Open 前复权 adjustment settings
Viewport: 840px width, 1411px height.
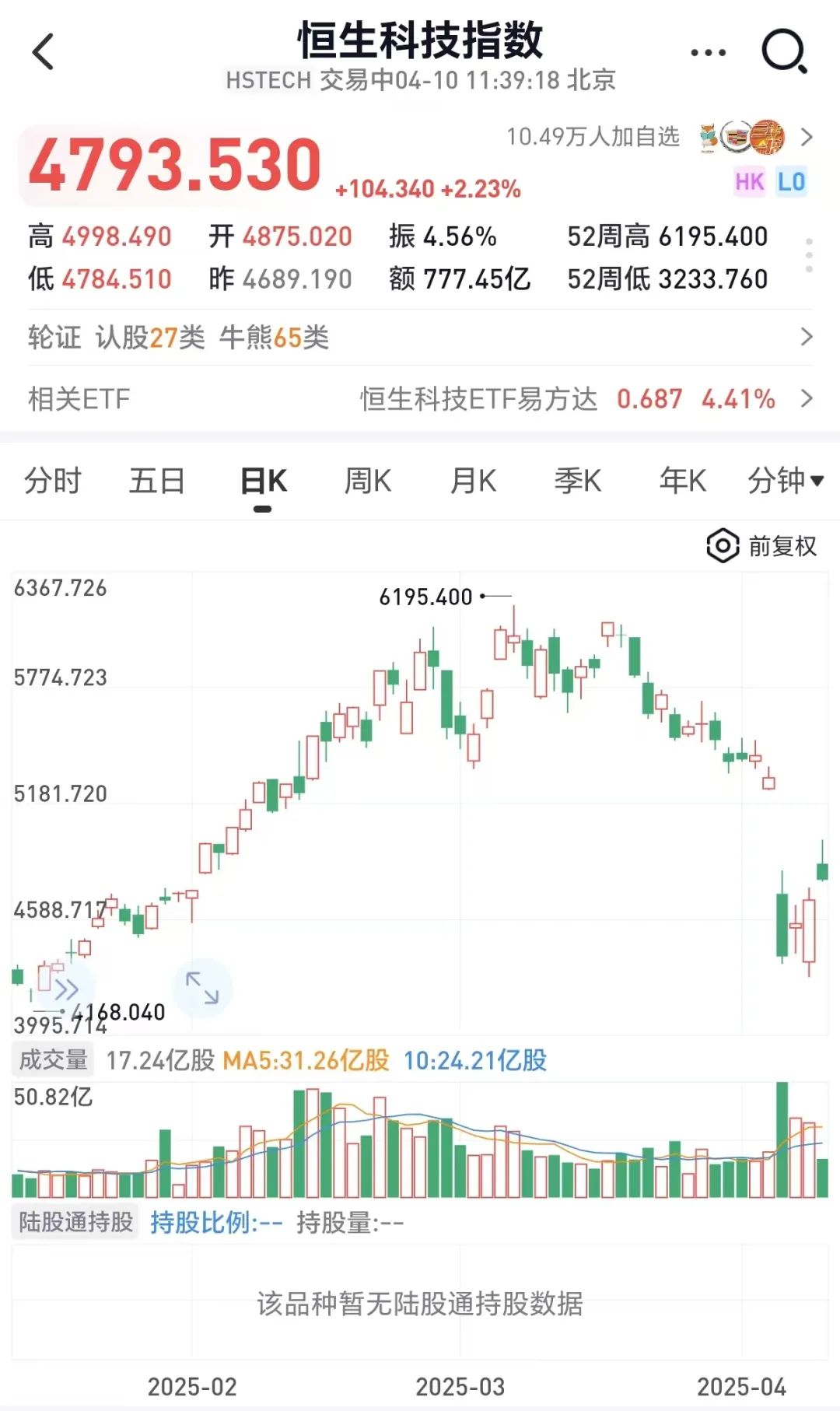(761, 546)
